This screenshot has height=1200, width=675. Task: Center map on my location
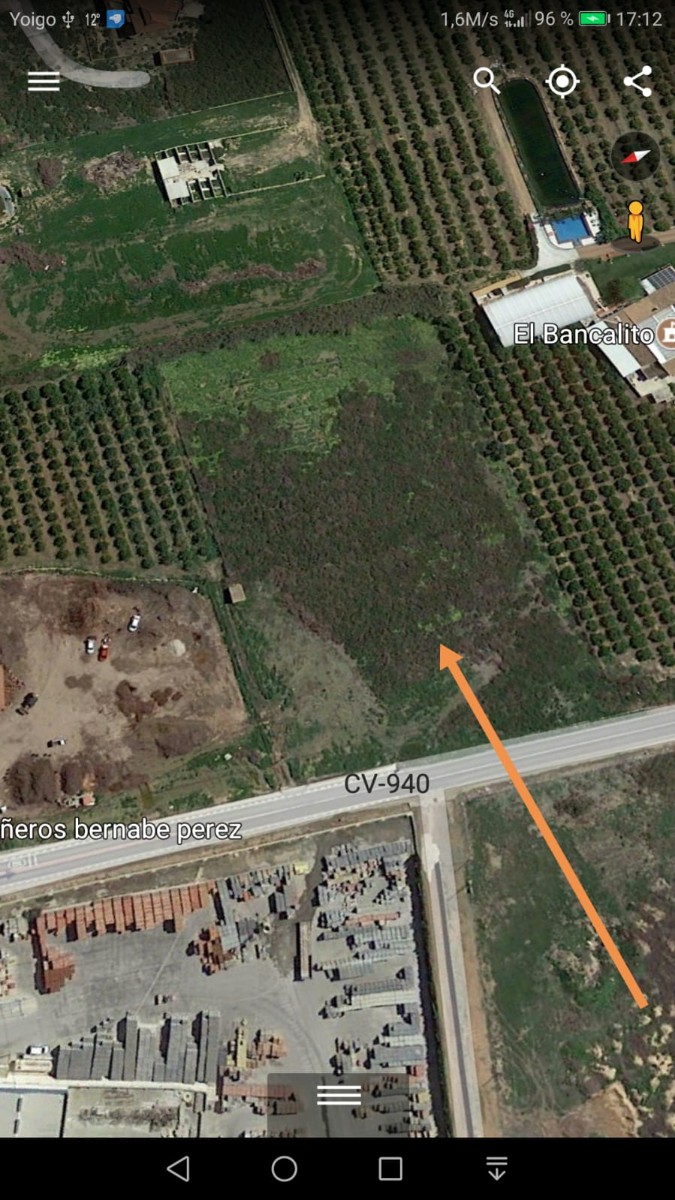coord(562,81)
